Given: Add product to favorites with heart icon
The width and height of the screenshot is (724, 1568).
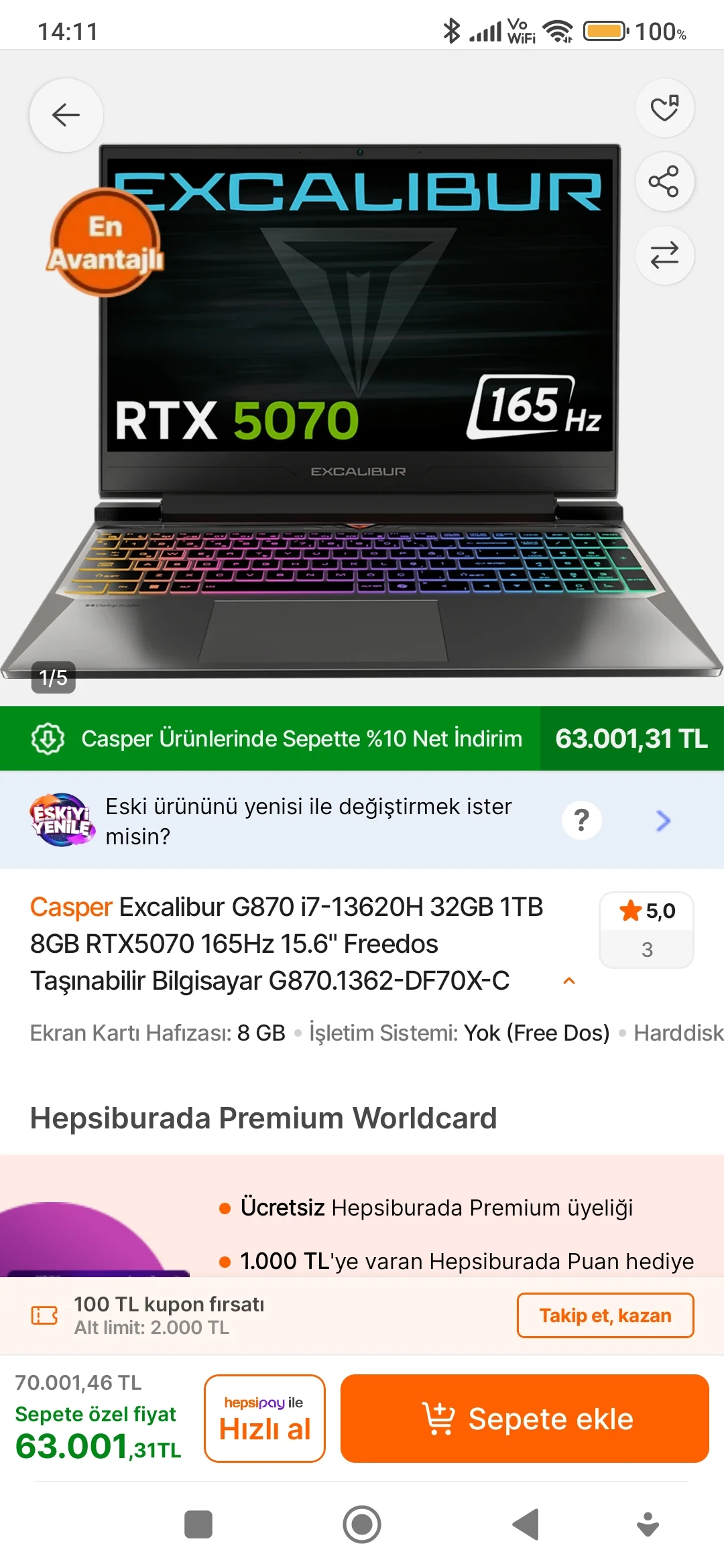Looking at the screenshot, I should point(664,109).
